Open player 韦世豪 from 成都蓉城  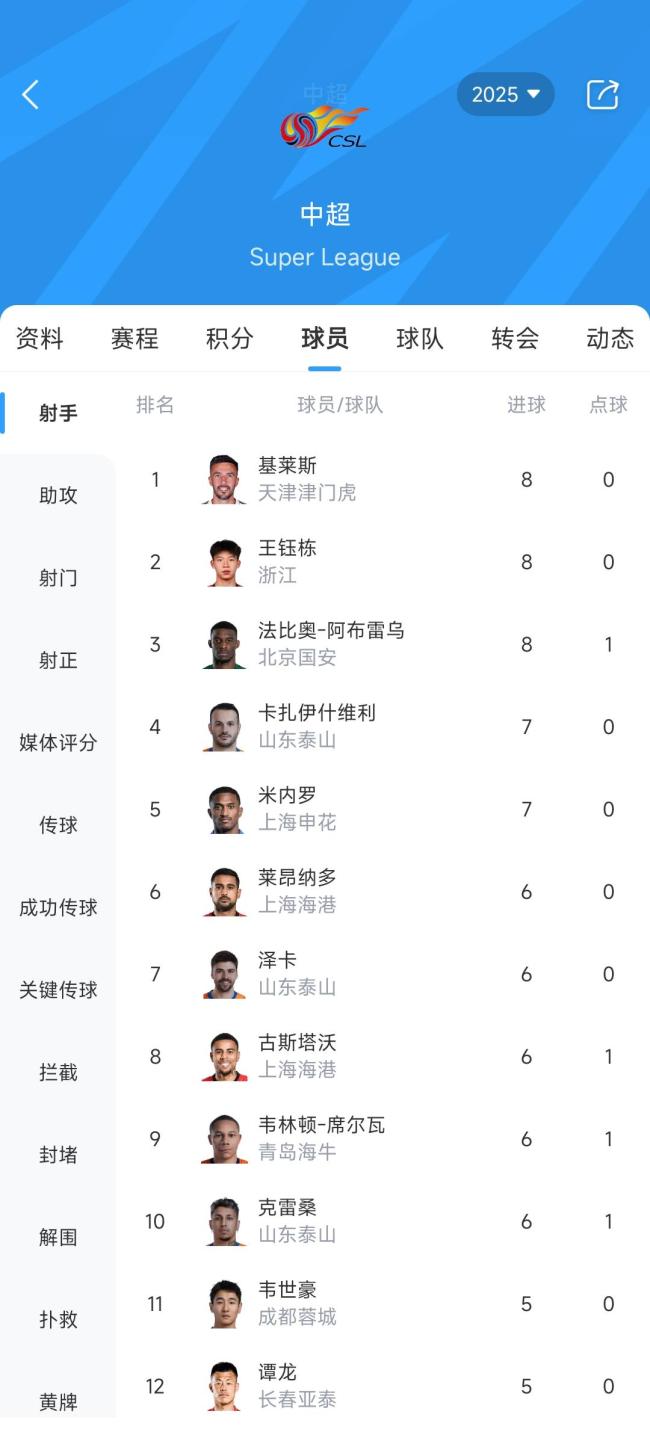297,1303
